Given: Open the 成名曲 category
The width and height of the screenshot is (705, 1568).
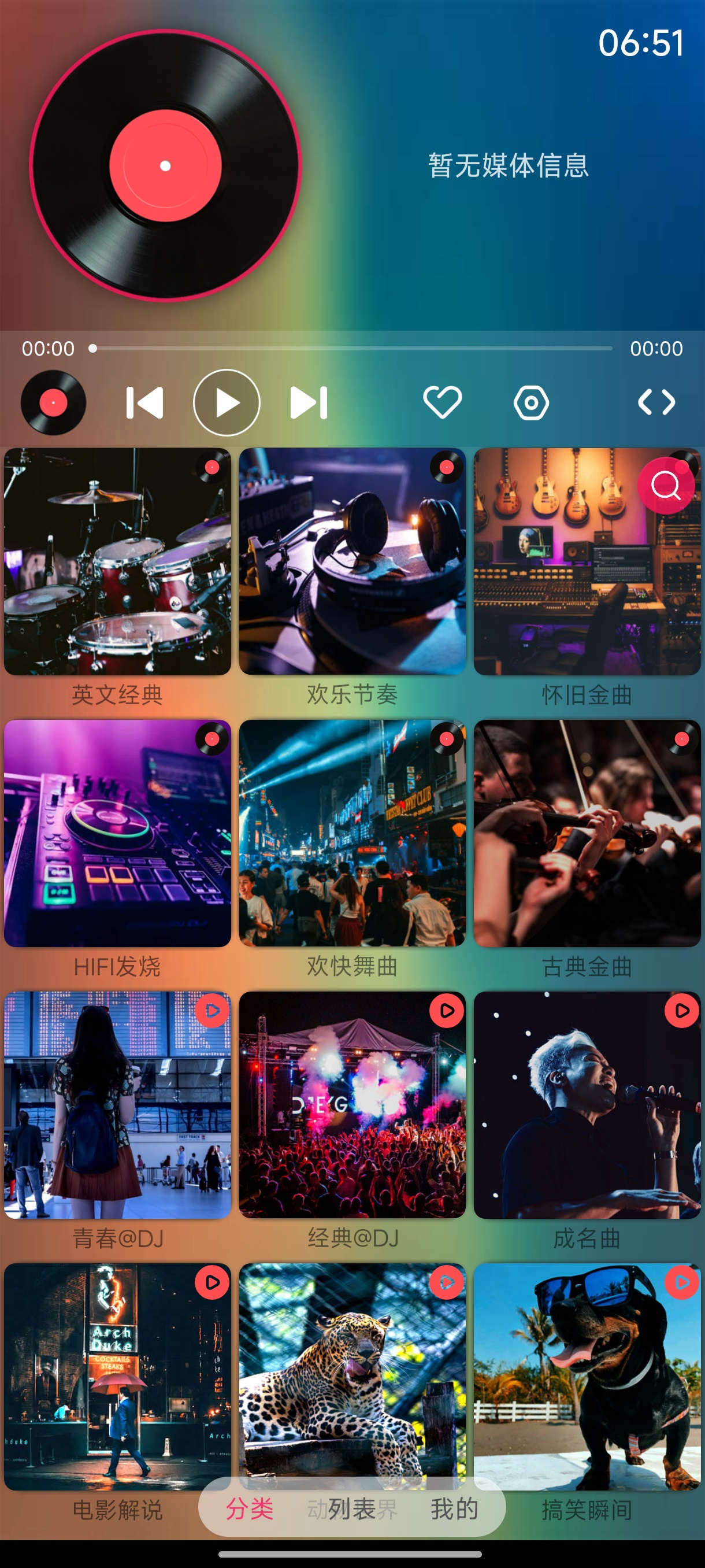Looking at the screenshot, I should [x=587, y=1105].
